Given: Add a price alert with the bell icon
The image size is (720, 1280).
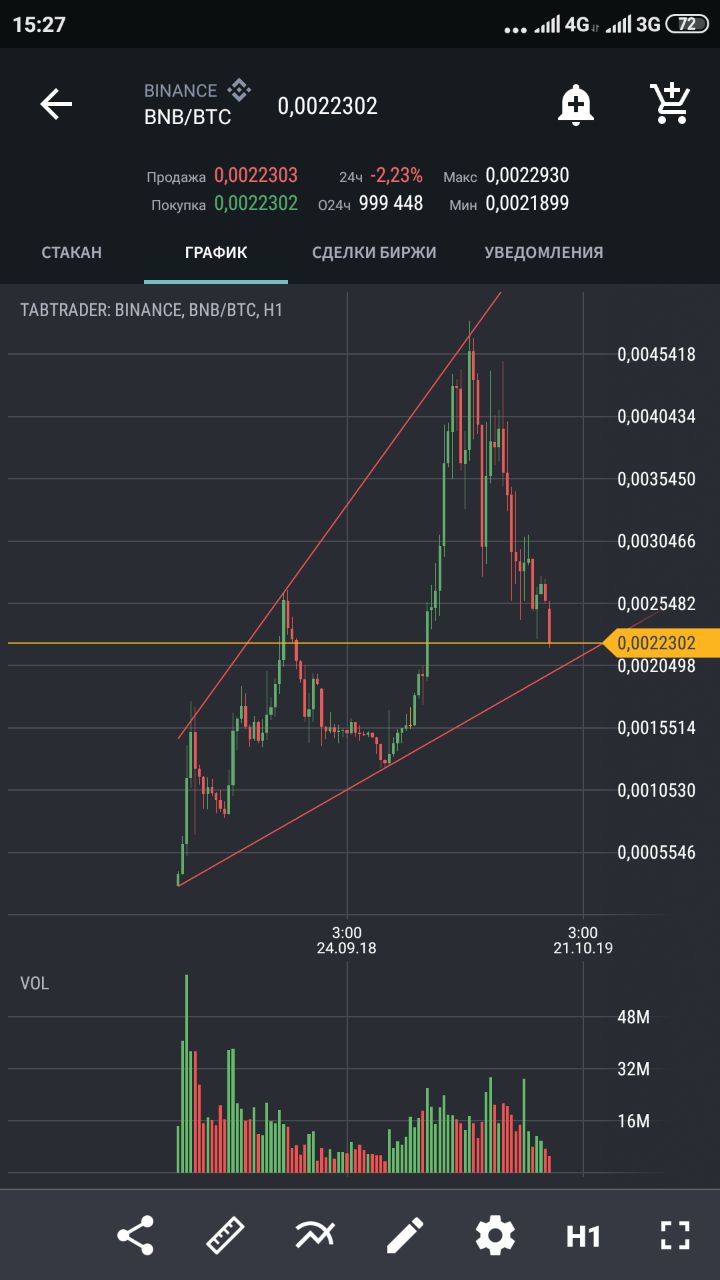Looking at the screenshot, I should tap(576, 104).
